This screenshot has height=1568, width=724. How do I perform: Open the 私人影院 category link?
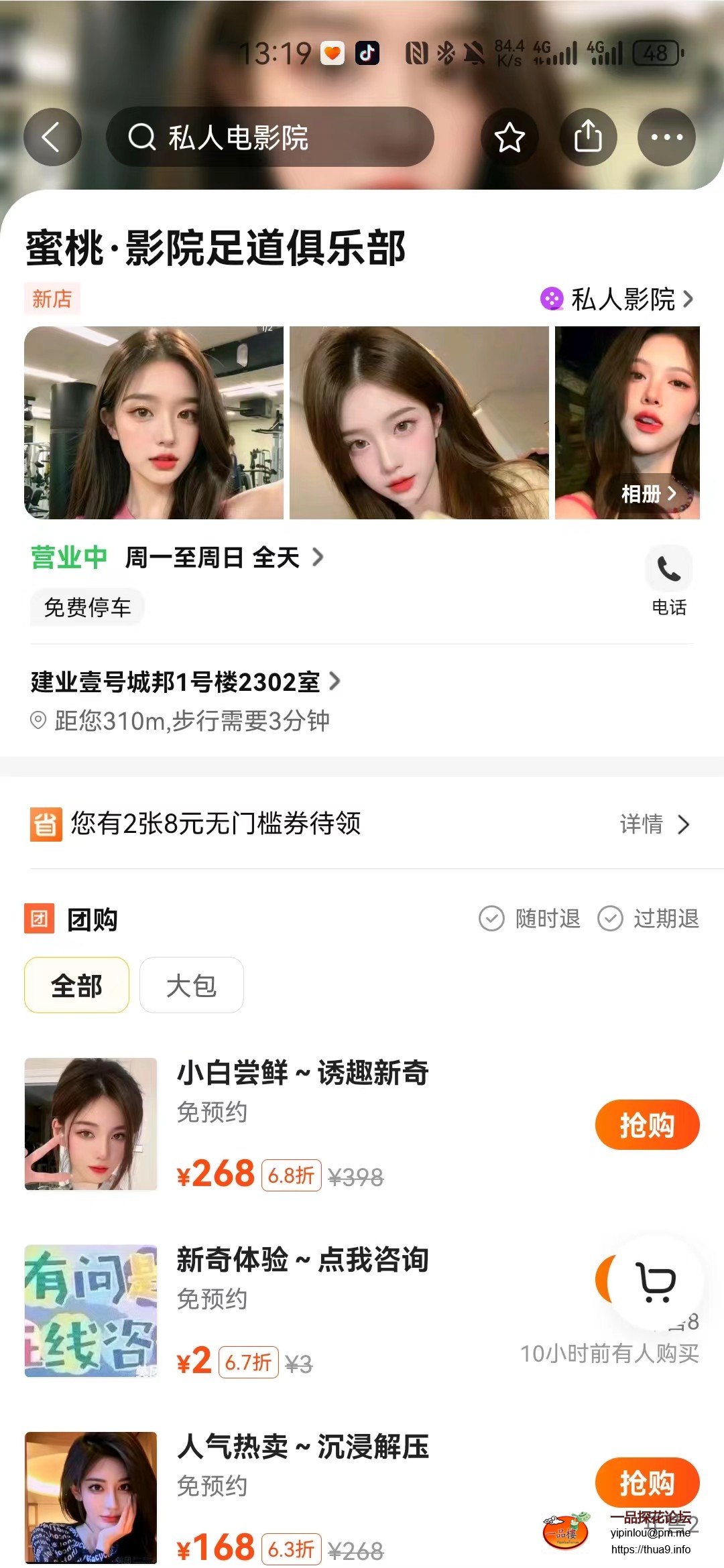tap(617, 299)
